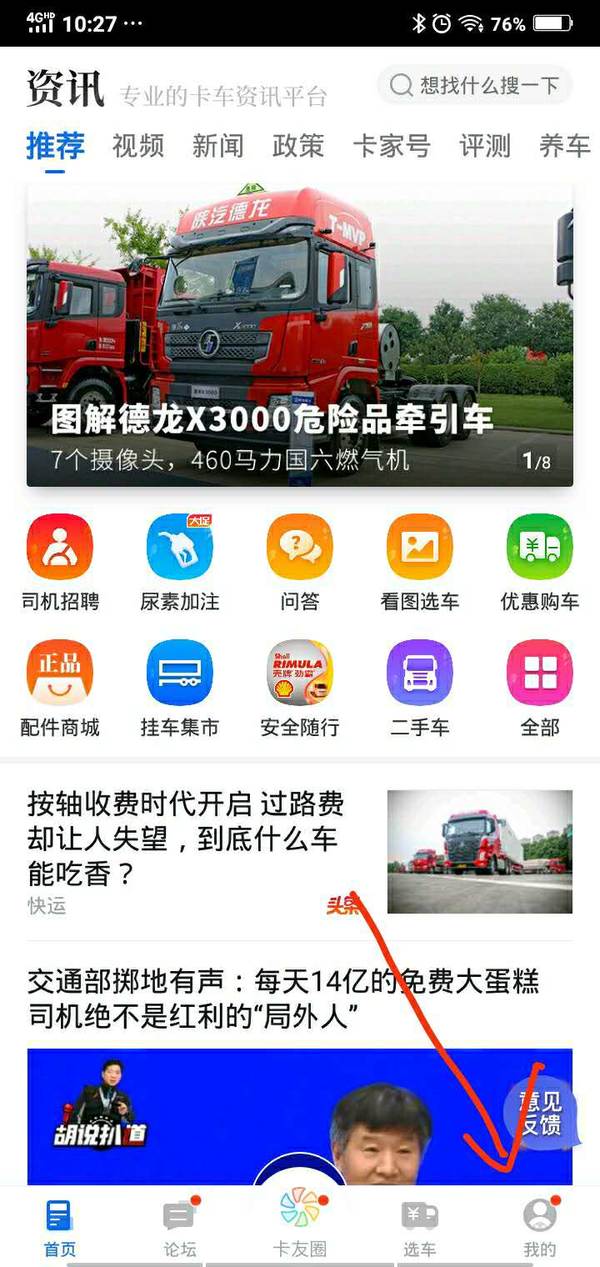Tap the 意见反馈 floating button

tap(540, 1113)
